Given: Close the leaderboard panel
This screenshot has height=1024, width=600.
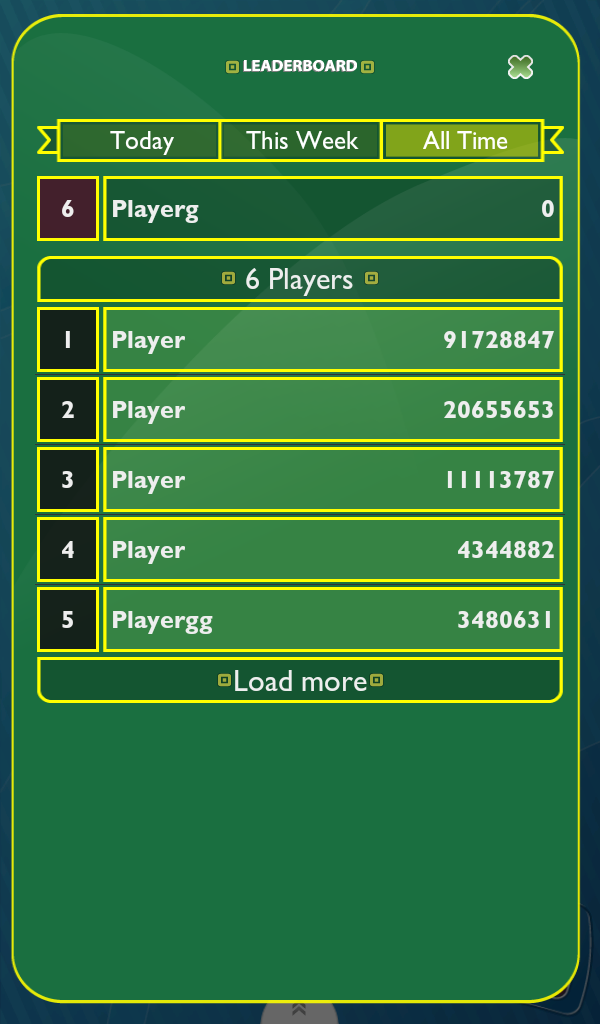Looking at the screenshot, I should (x=520, y=67).
